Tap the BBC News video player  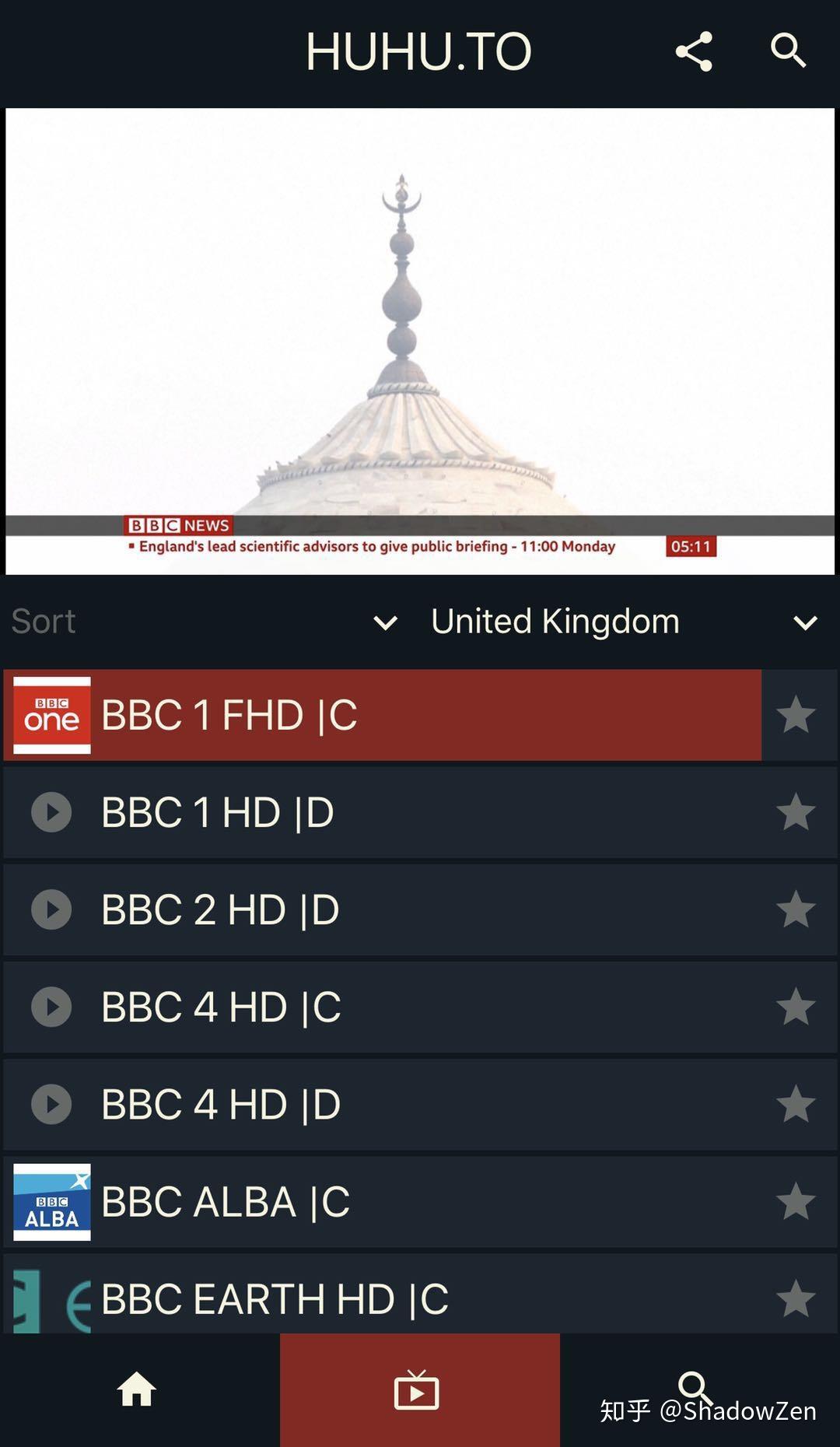coord(420,342)
